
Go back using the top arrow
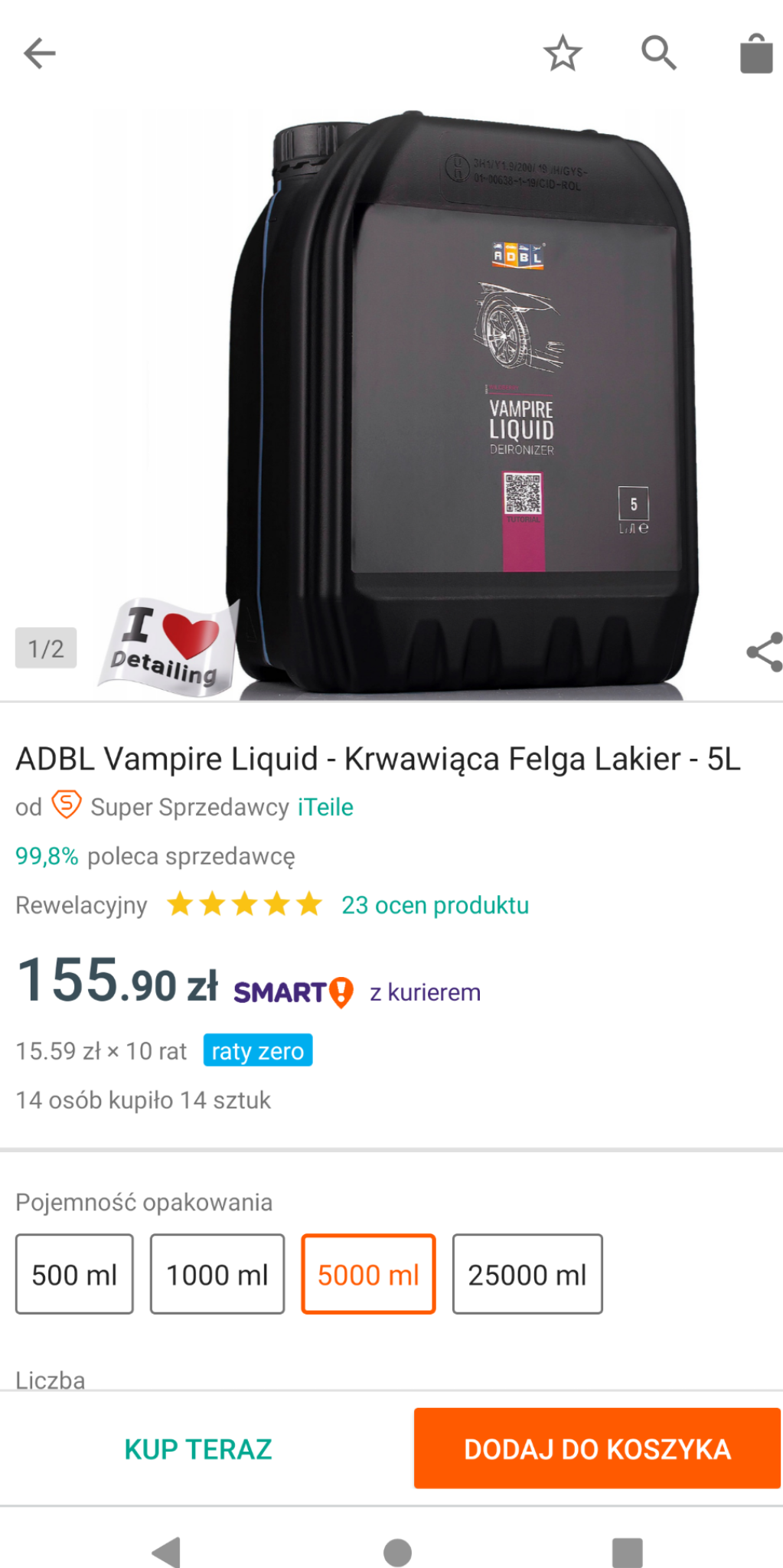[x=40, y=54]
